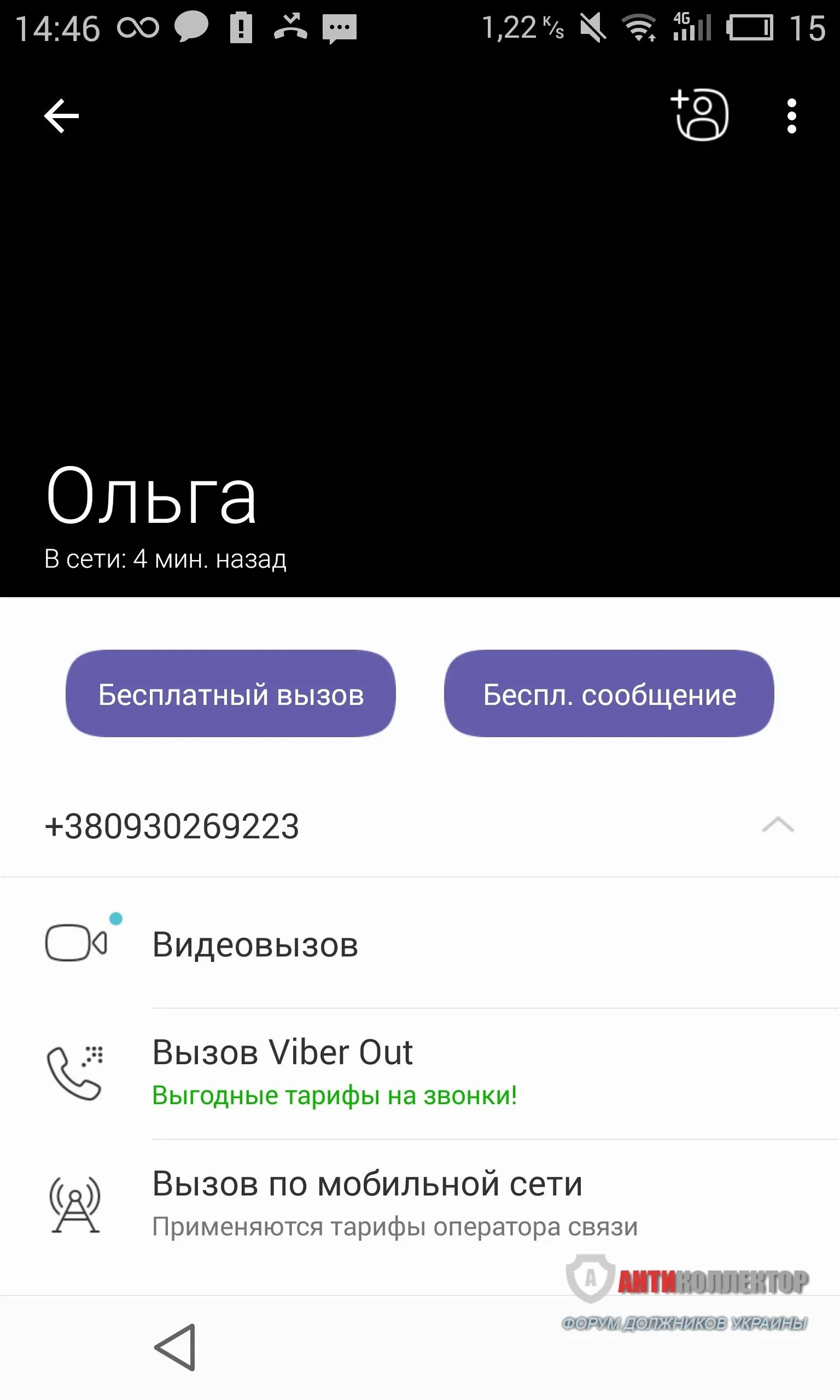Go back using the top arrow
Screen dimensions: 840x1400
tap(61, 116)
